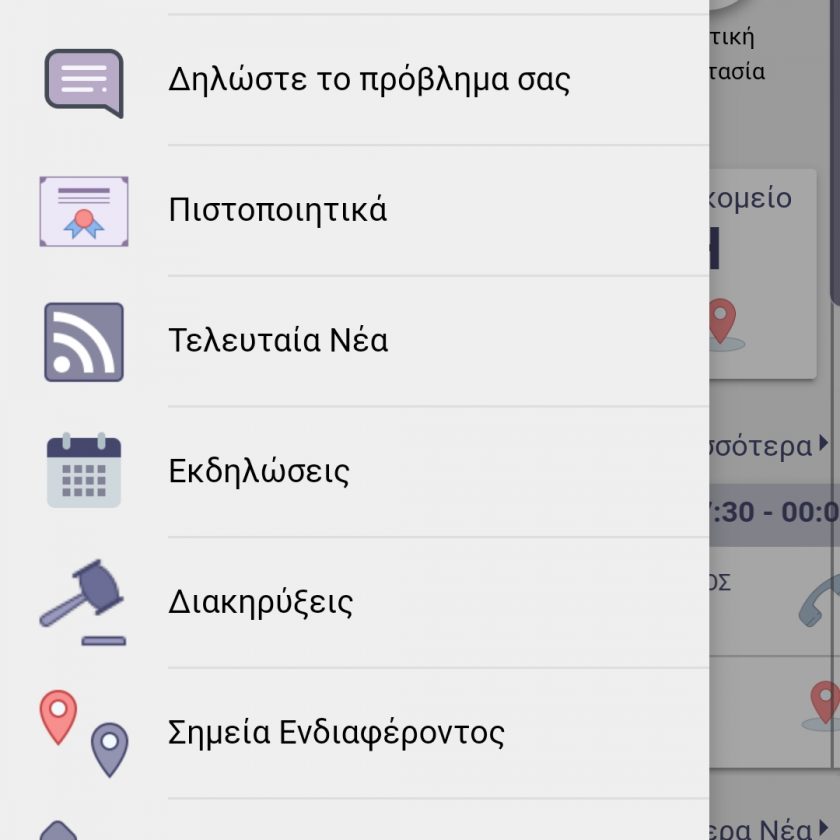
Task: Select Εκδηλώσεις from the drawer
Action: coord(259,471)
